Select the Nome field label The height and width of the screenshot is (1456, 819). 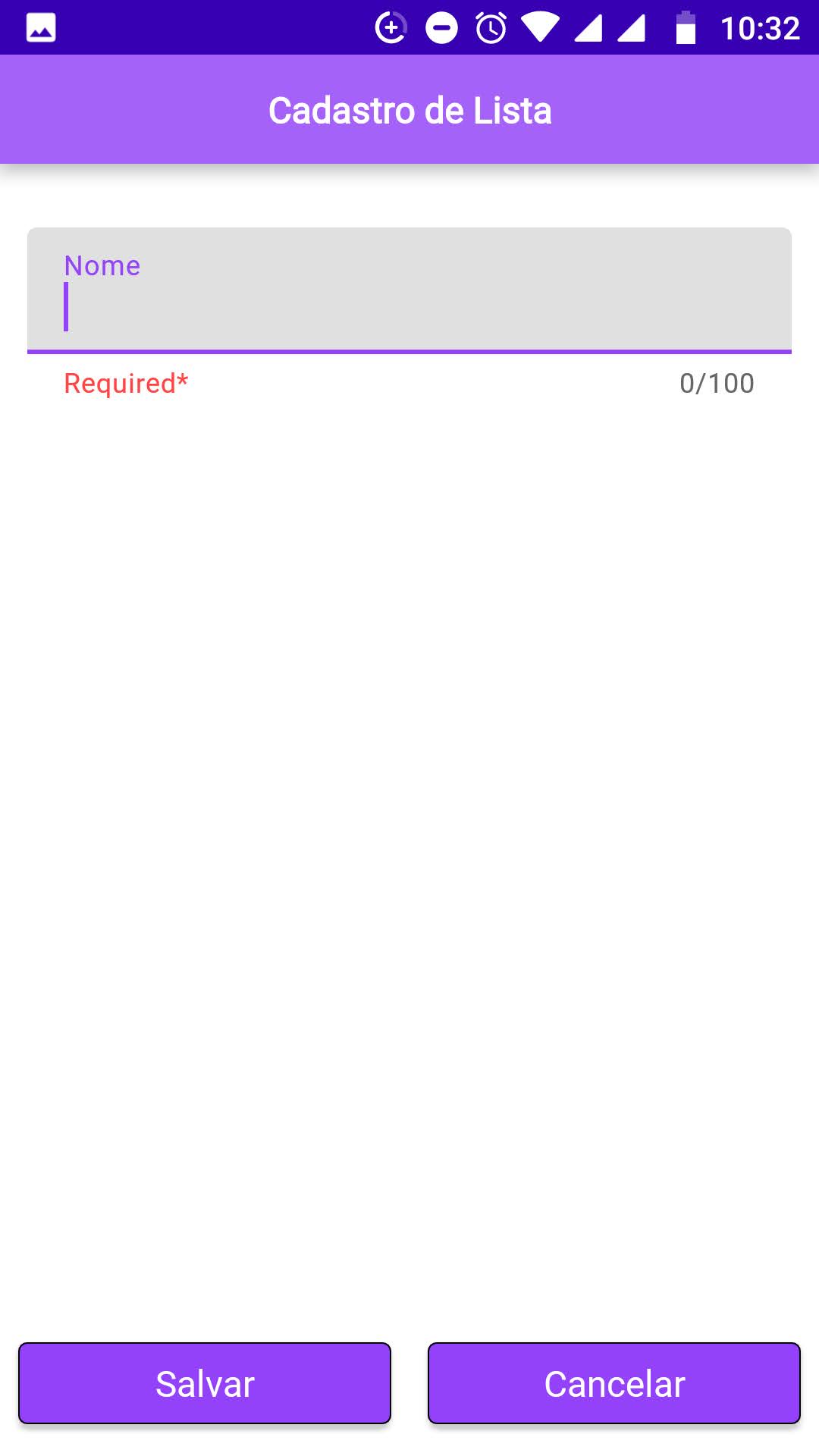(101, 265)
